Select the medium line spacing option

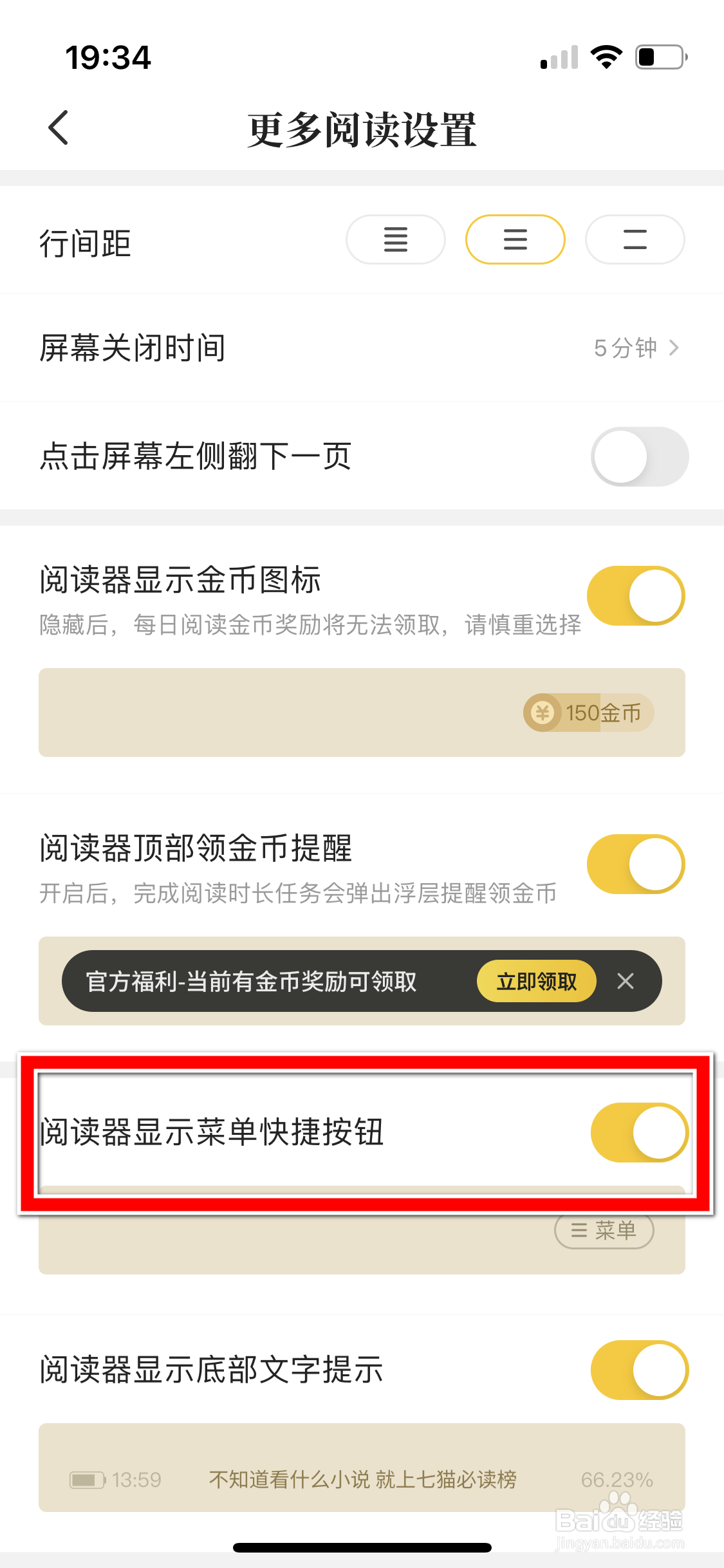[514, 239]
